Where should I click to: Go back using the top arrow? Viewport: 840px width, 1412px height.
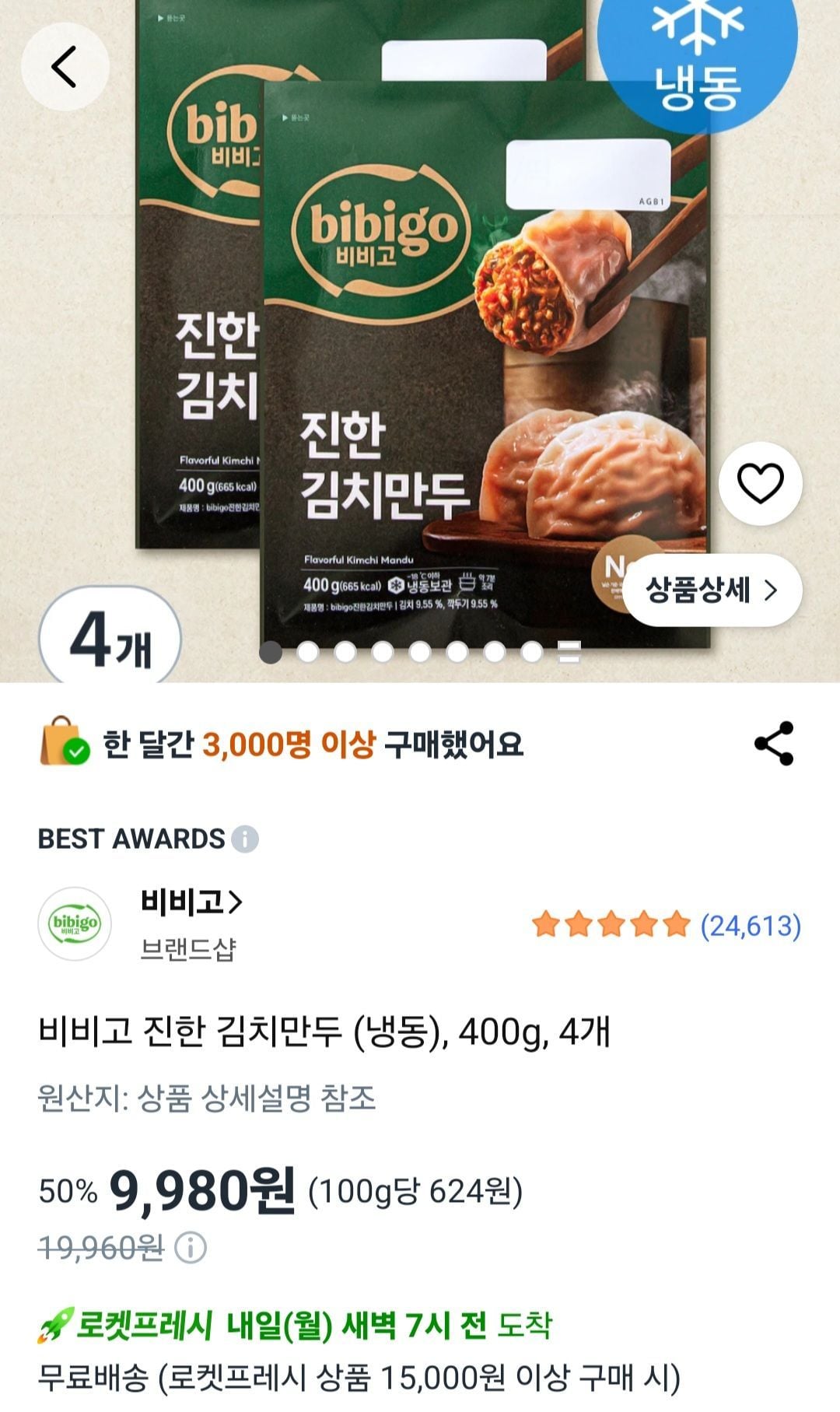(x=65, y=67)
